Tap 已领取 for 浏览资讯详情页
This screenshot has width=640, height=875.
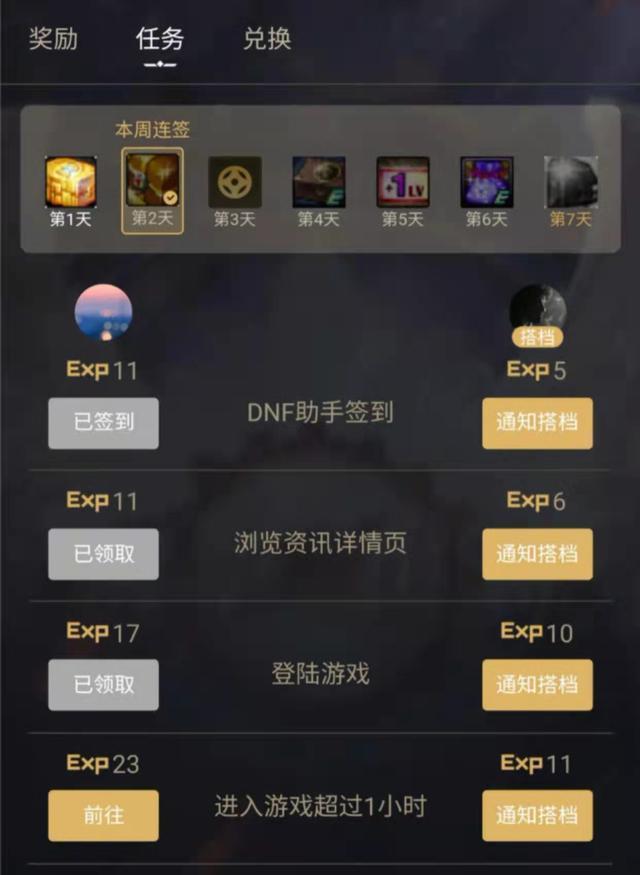click(103, 553)
